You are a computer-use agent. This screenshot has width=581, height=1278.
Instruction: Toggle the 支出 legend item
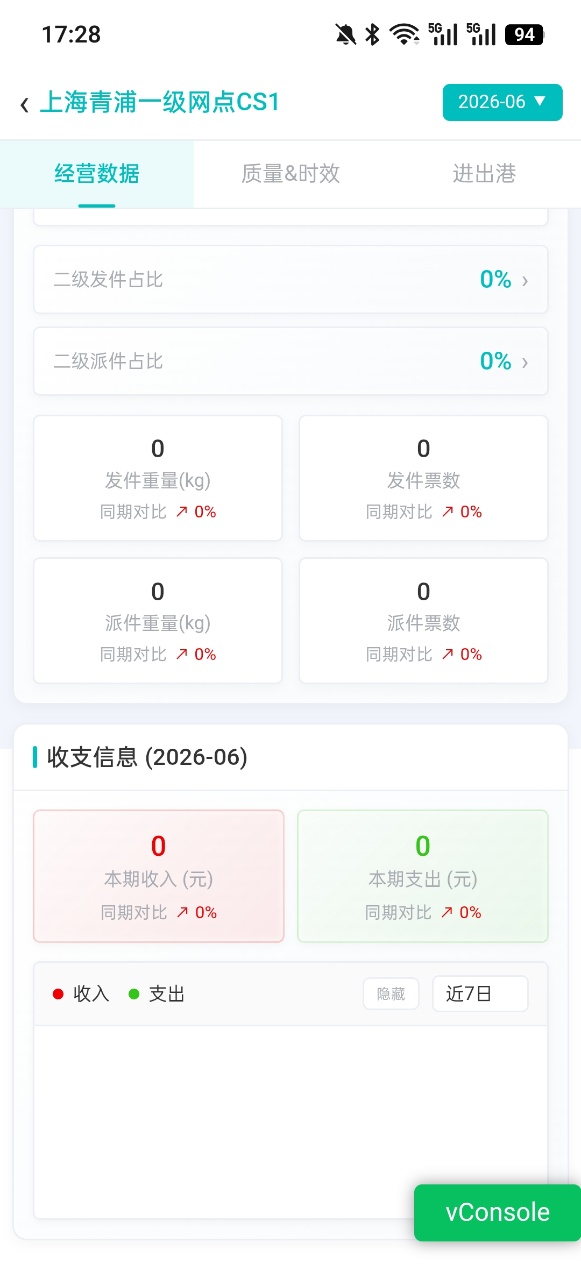pyautogui.click(x=157, y=994)
